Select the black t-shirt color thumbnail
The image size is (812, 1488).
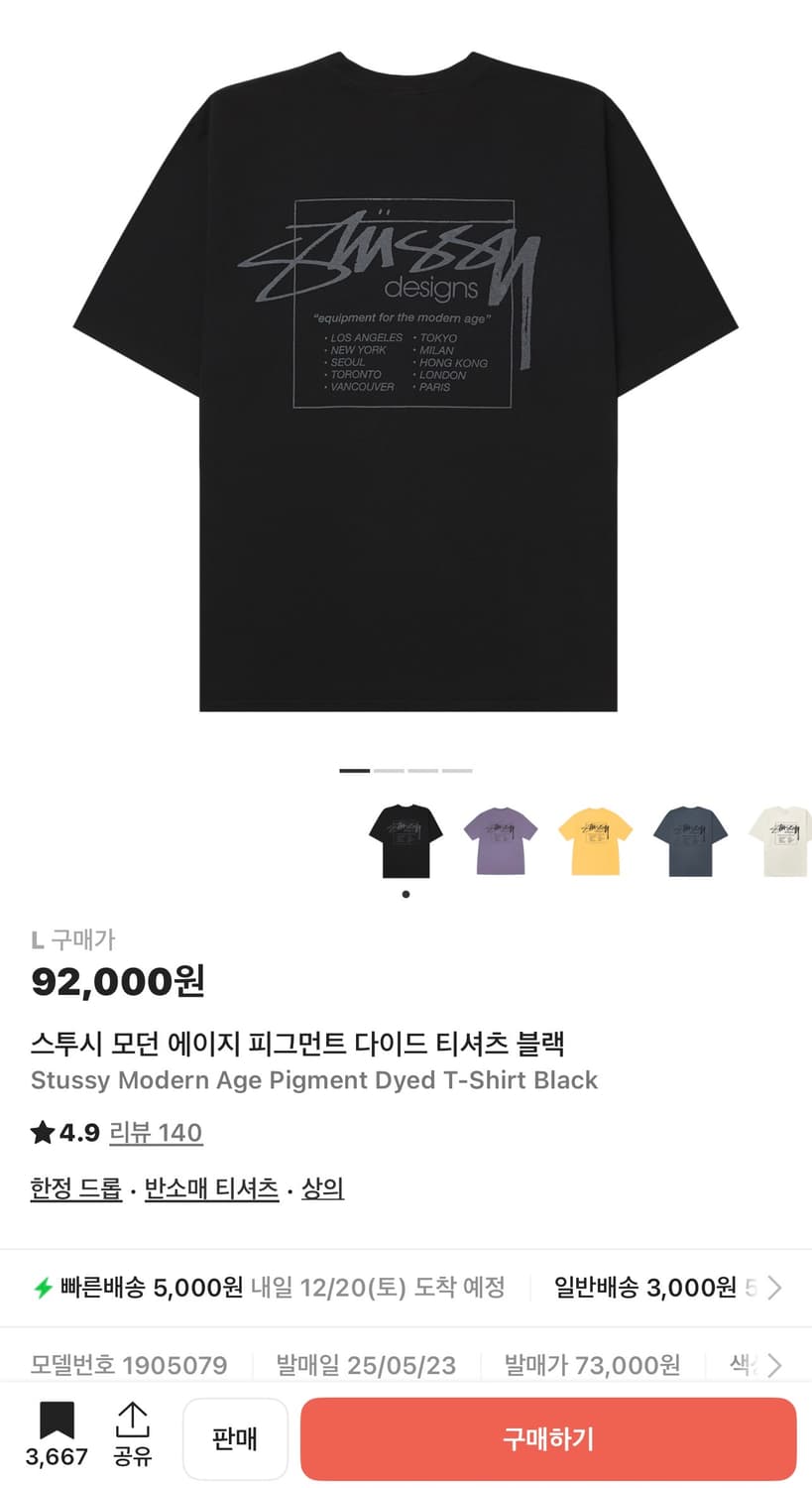pos(406,838)
